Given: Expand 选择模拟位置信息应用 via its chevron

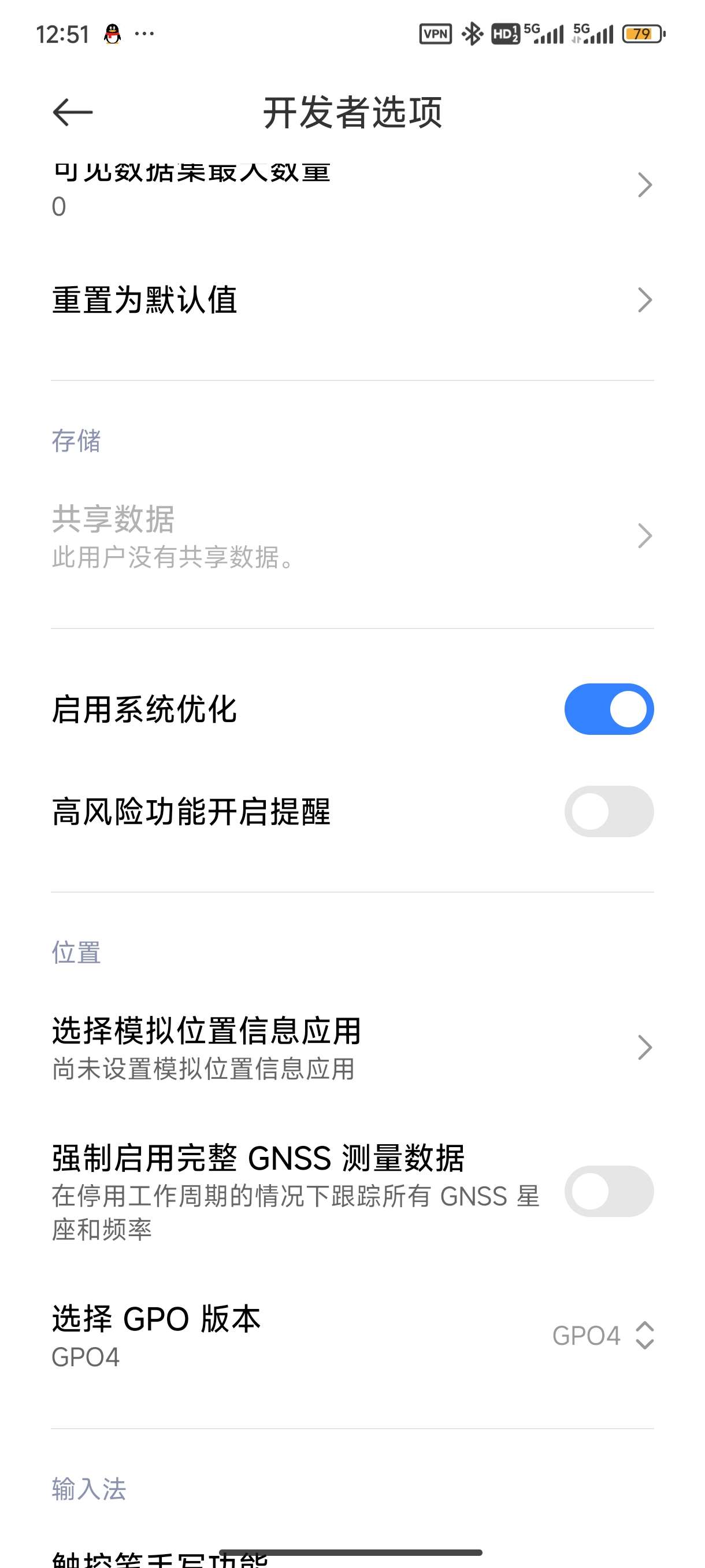Looking at the screenshot, I should (646, 1047).
